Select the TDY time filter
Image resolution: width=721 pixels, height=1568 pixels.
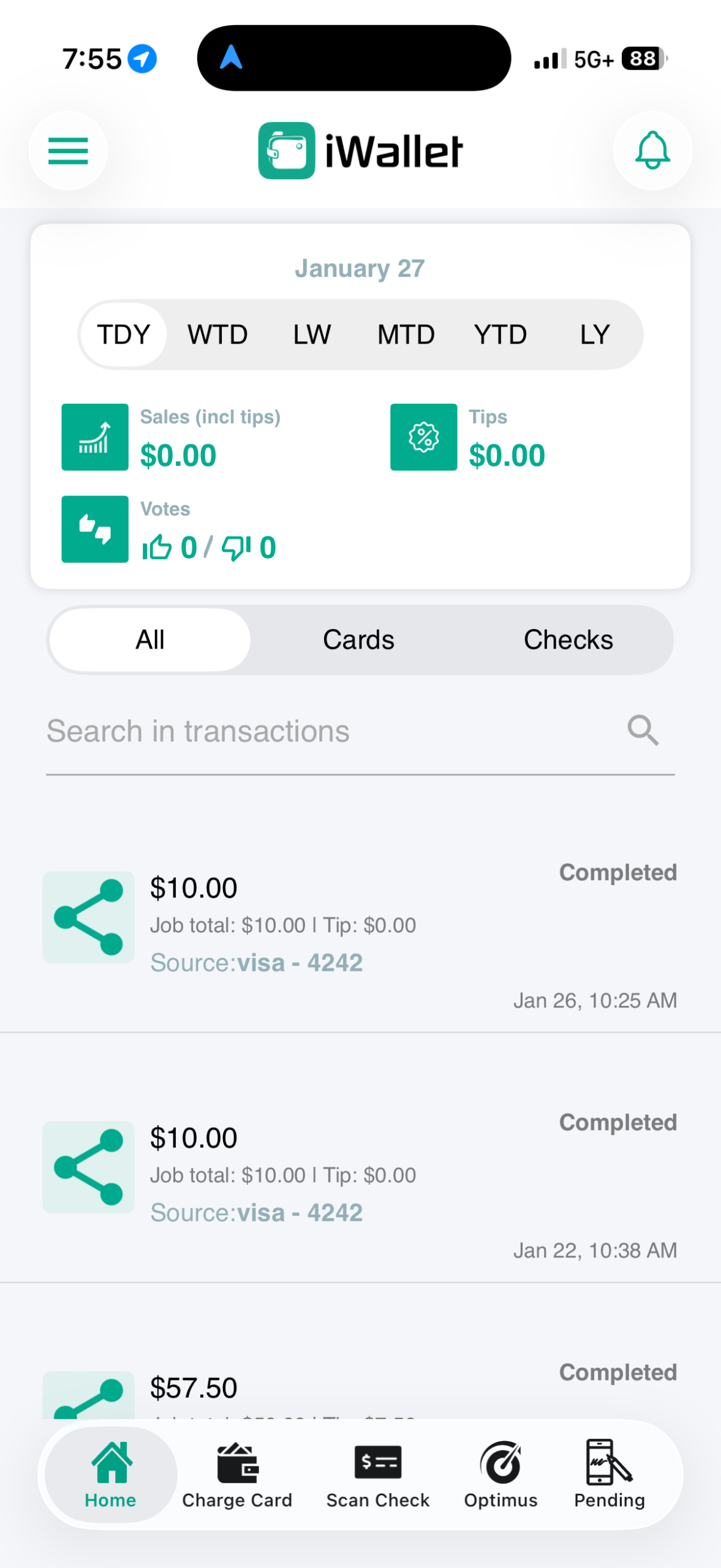(x=123, y=334)
